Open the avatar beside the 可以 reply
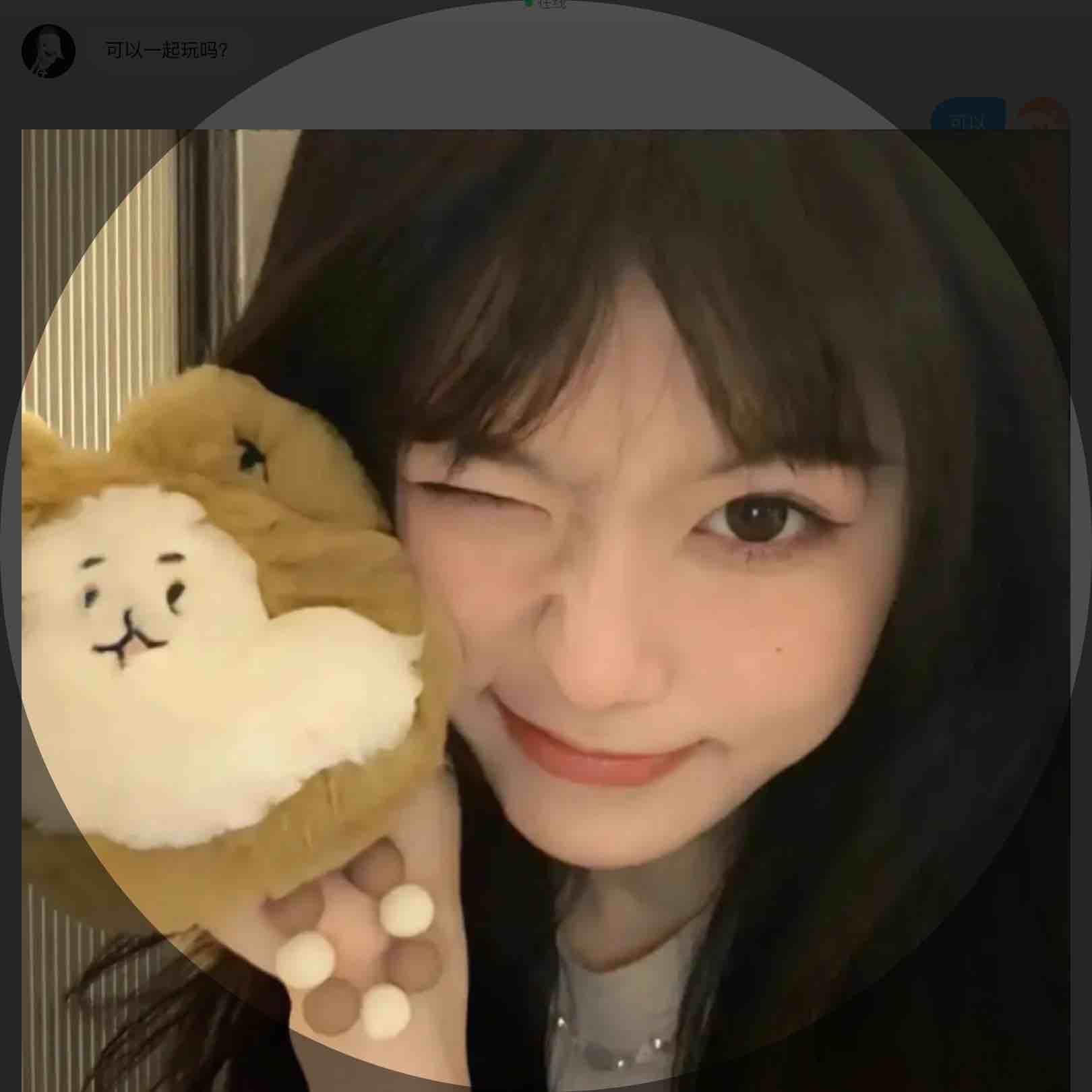 tap(1042, 117)
